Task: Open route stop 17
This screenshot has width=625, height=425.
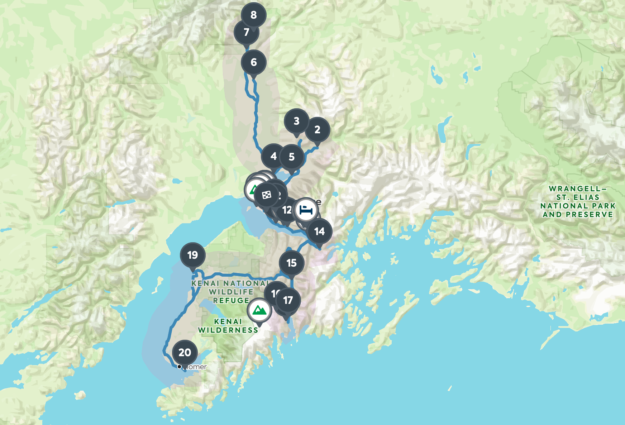Action: tap(288, 300)
